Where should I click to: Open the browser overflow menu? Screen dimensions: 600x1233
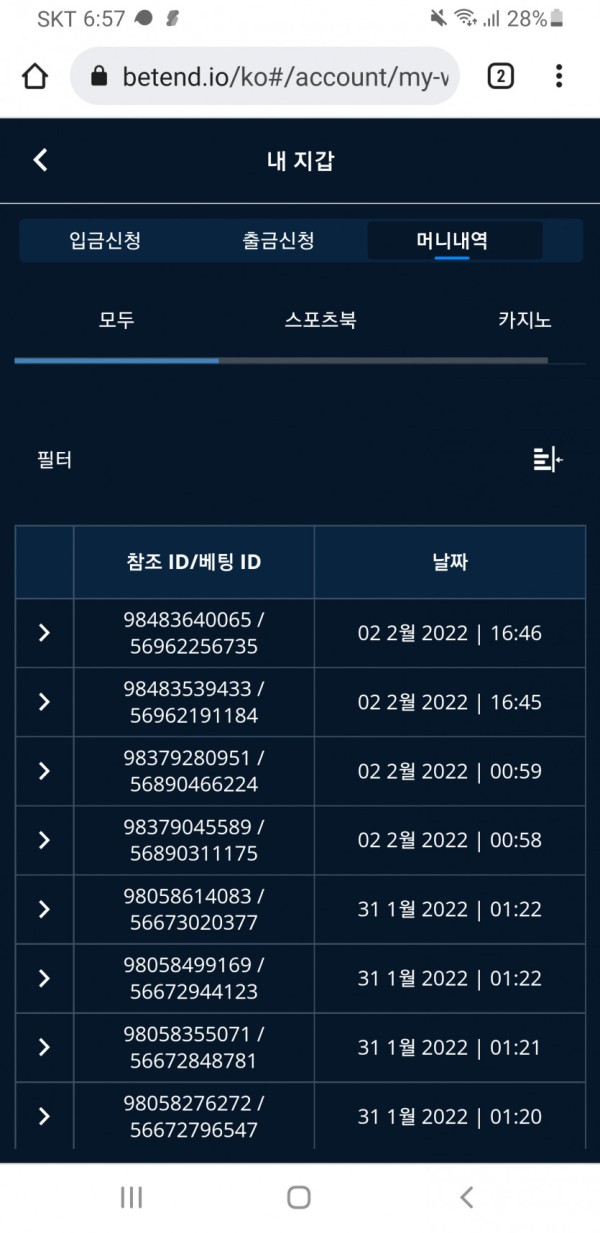pos(559,76)
